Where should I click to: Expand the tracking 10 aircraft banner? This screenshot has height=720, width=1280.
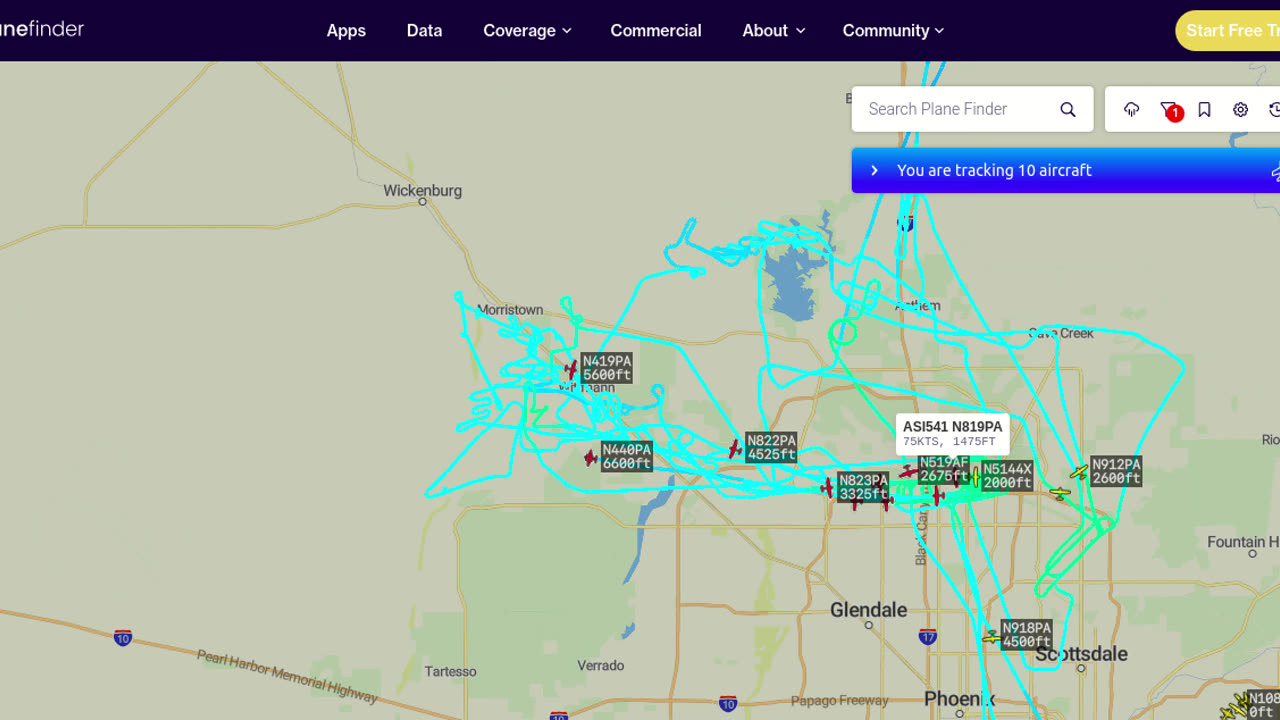click(875, 170)
